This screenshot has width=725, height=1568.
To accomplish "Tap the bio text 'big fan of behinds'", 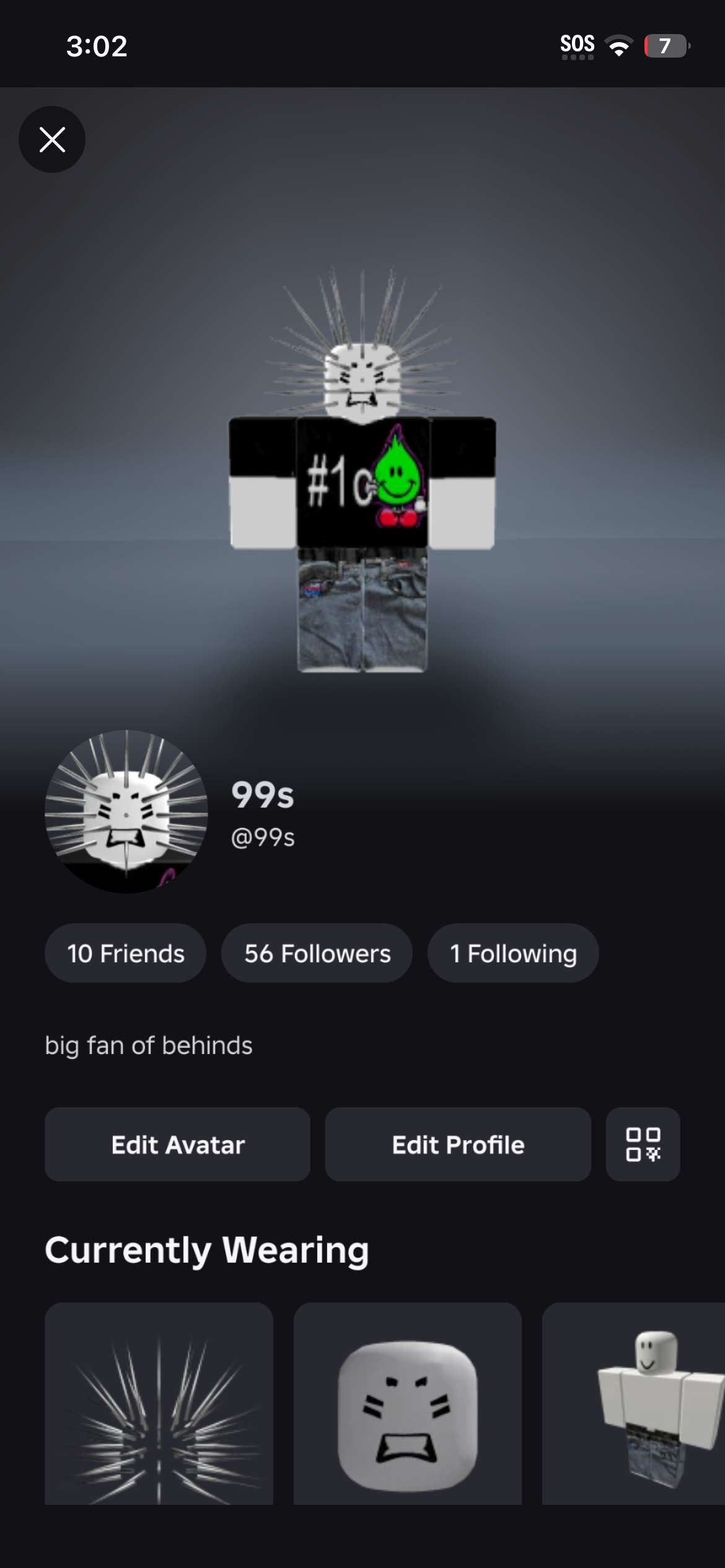I will tap(149, 1045).
